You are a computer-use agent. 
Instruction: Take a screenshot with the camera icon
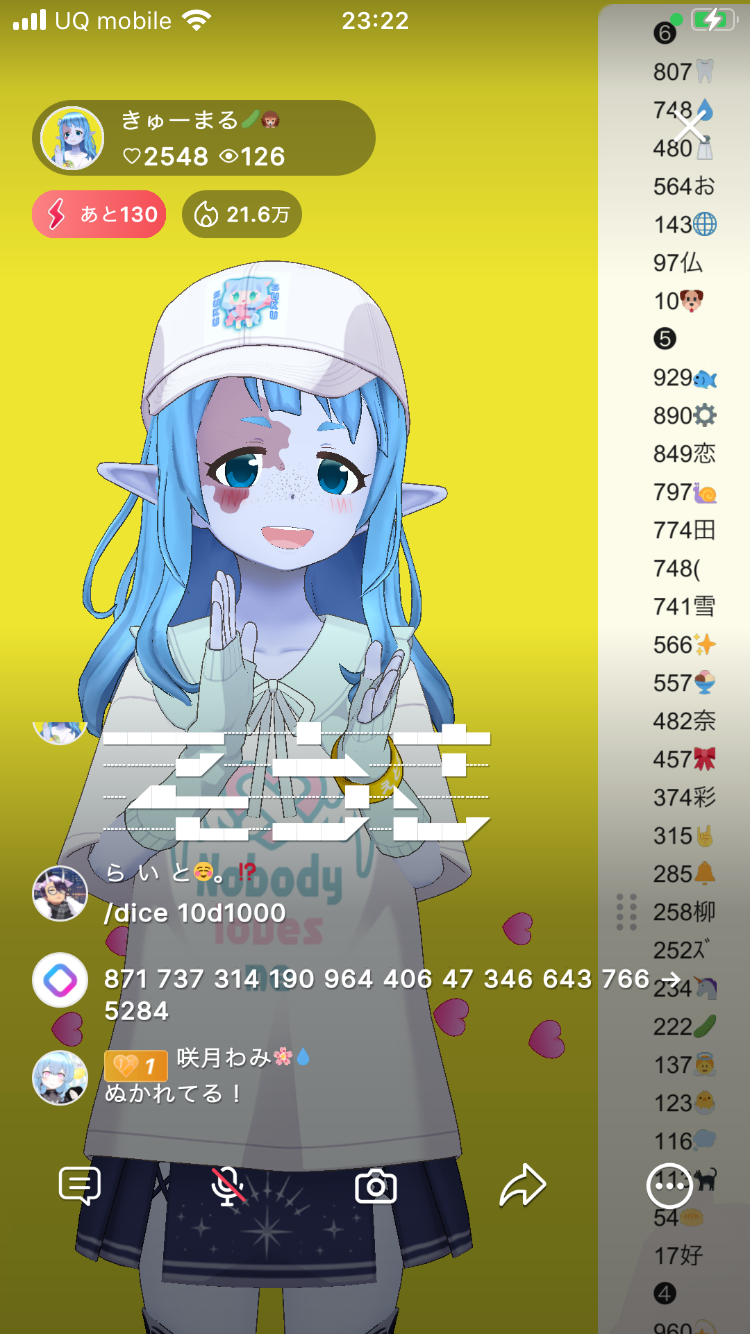pyautogui.click(x=376, y=1186)
